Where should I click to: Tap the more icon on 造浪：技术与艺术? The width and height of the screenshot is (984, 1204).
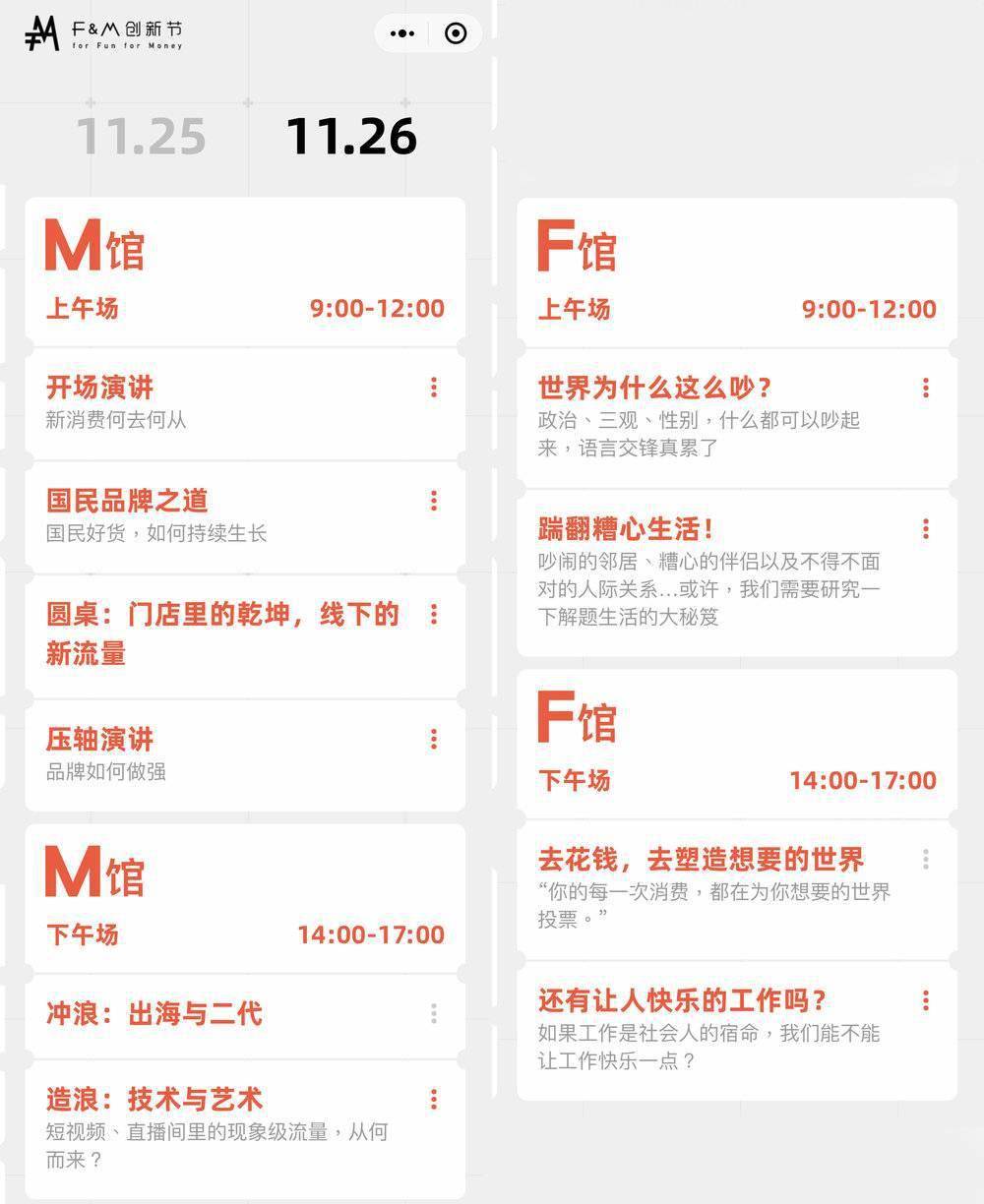(434, 1099)
